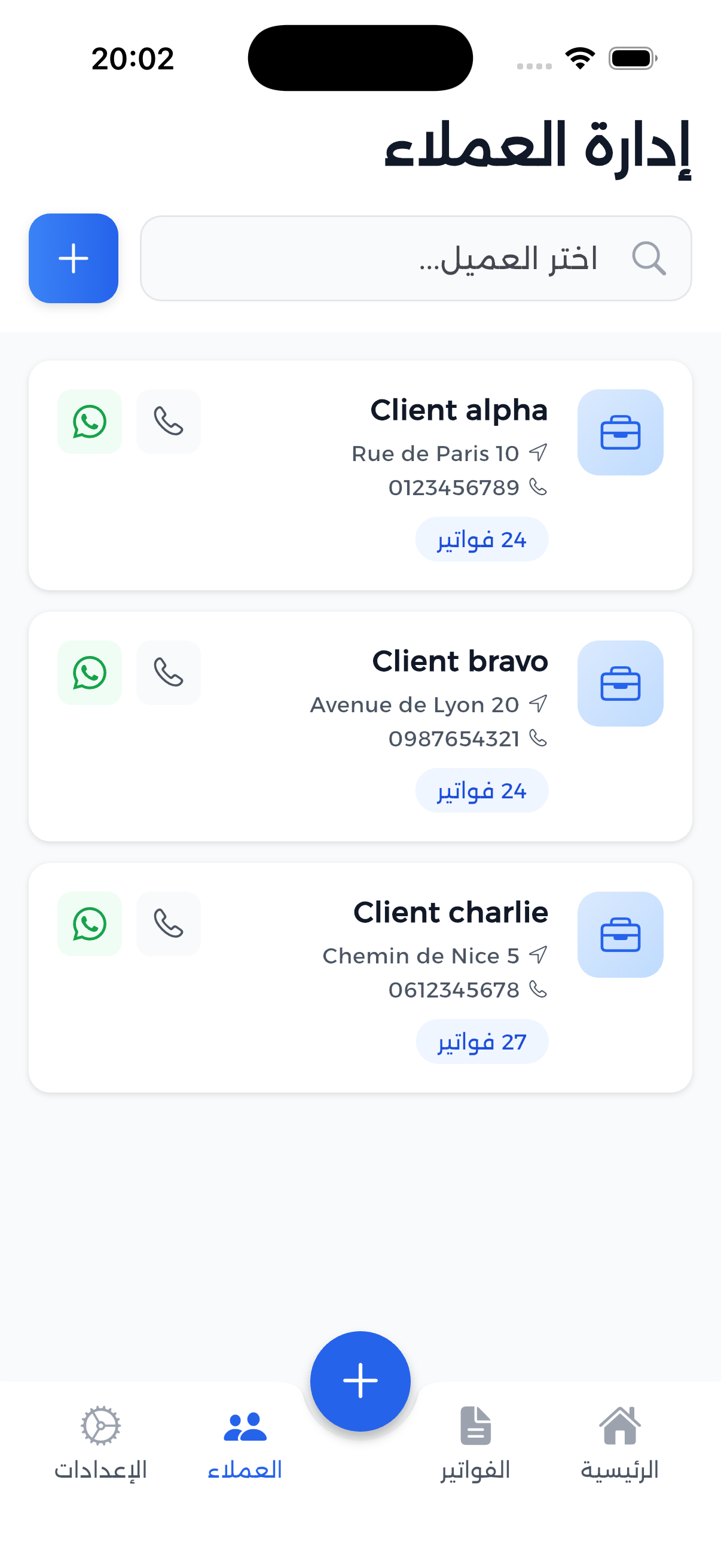Open navigation for Avenue de Lyon 20

pyautogui.click(x=539, y=704)
